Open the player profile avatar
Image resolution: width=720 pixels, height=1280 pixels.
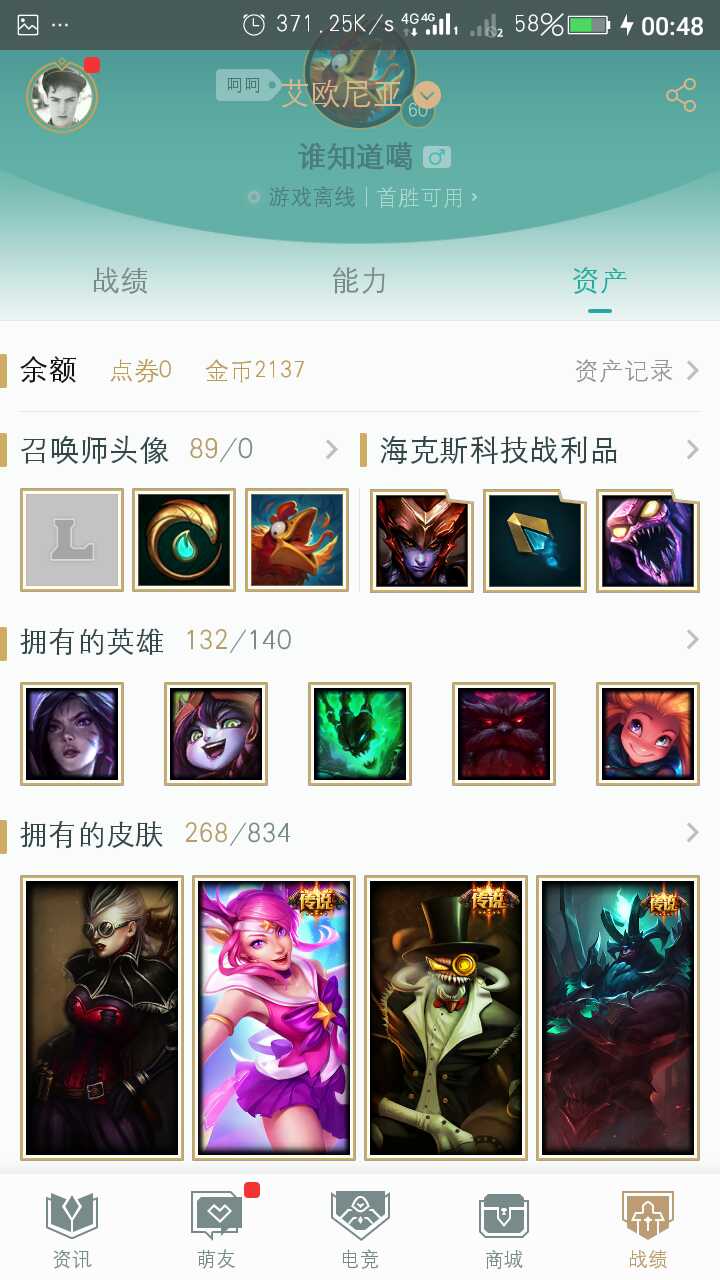[61, 95]
